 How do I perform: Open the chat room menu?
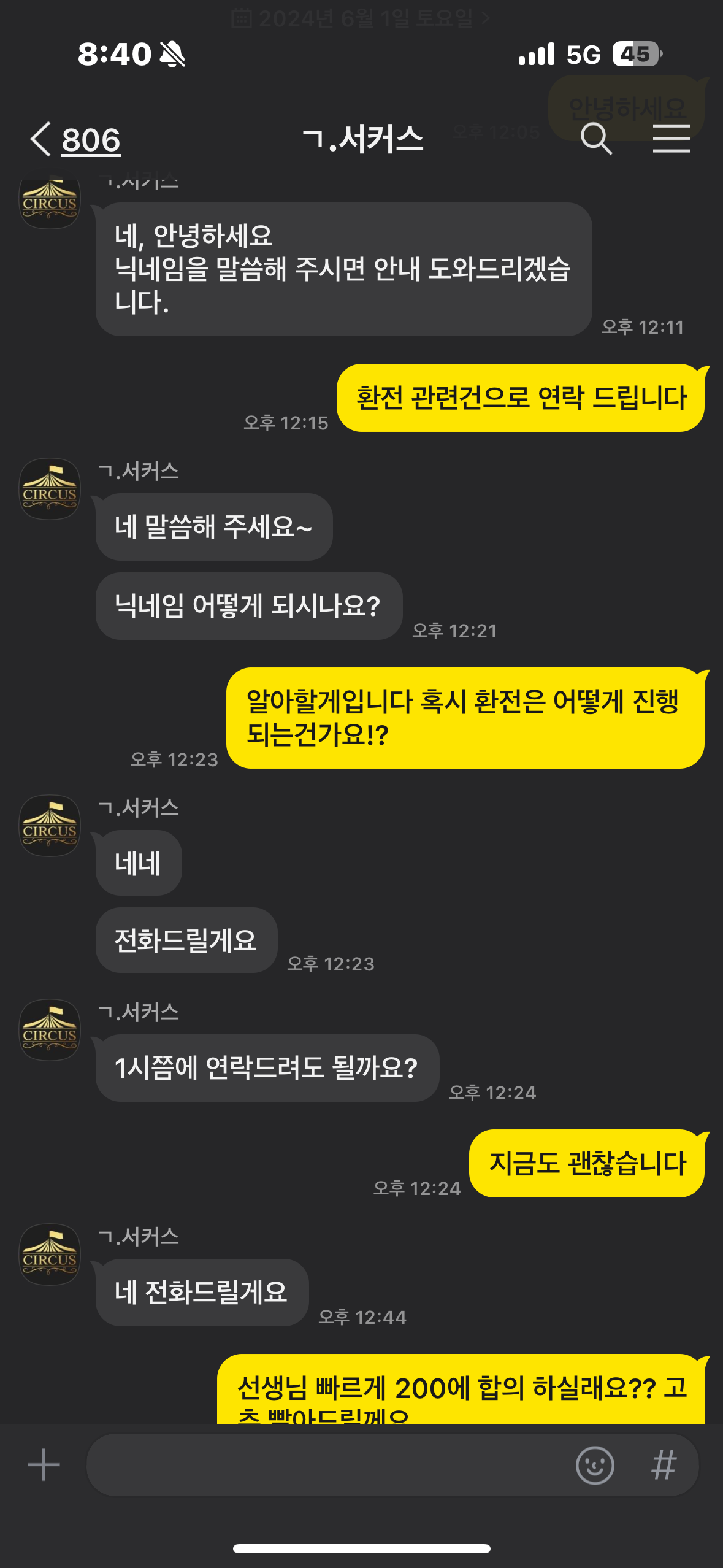[671, 139]
